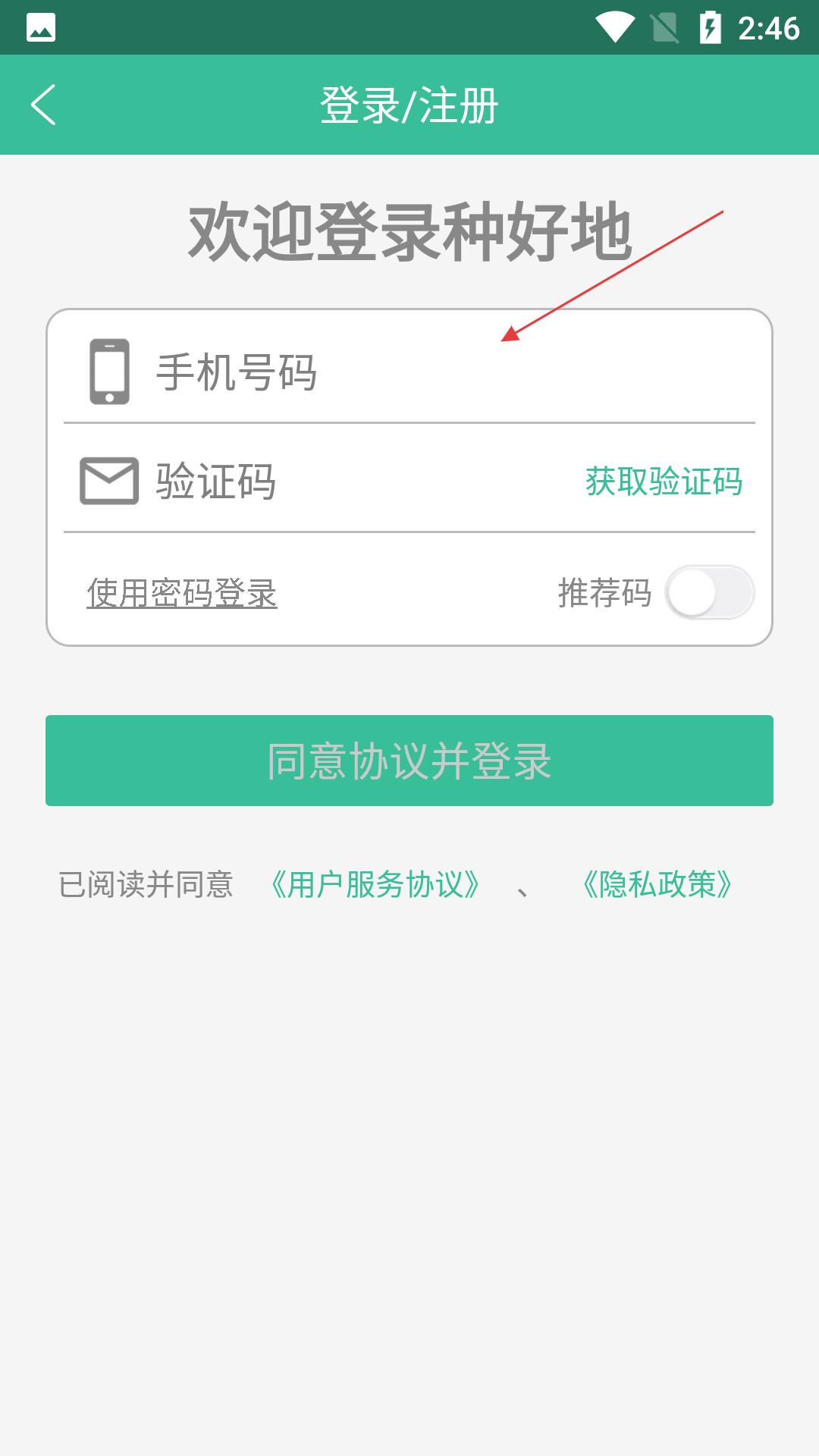
Task: Toggle the 推荐码 referral code switch
Action: [710, 592]
